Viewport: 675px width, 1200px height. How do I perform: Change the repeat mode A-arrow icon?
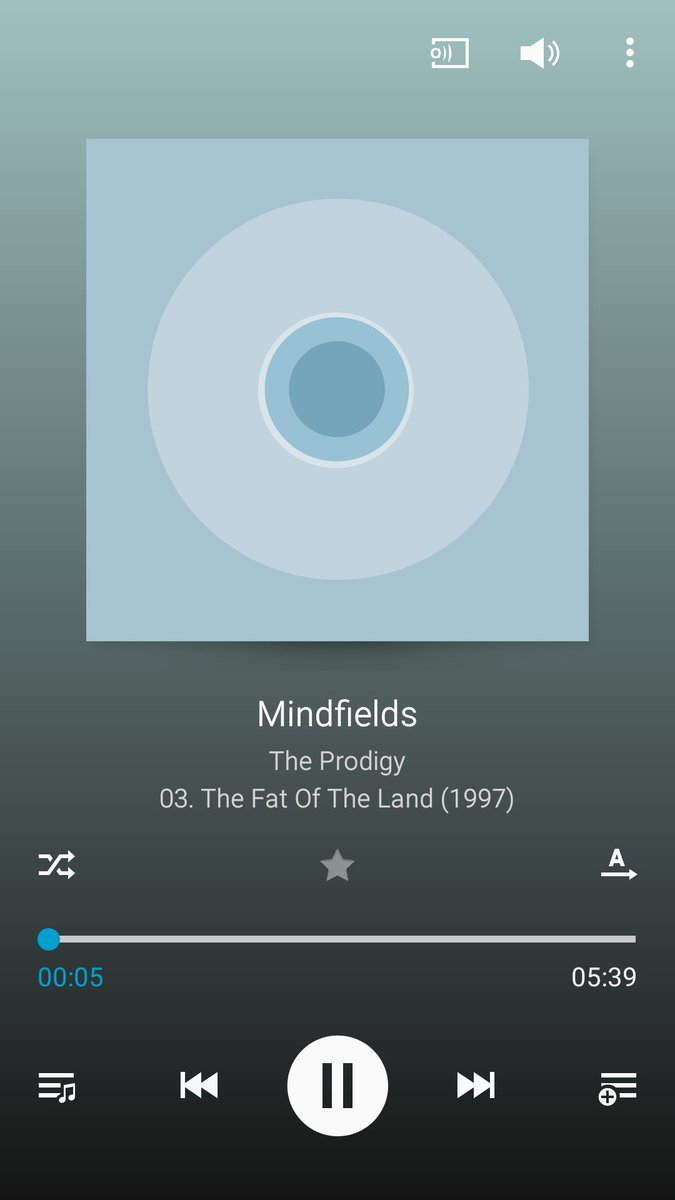618,863
